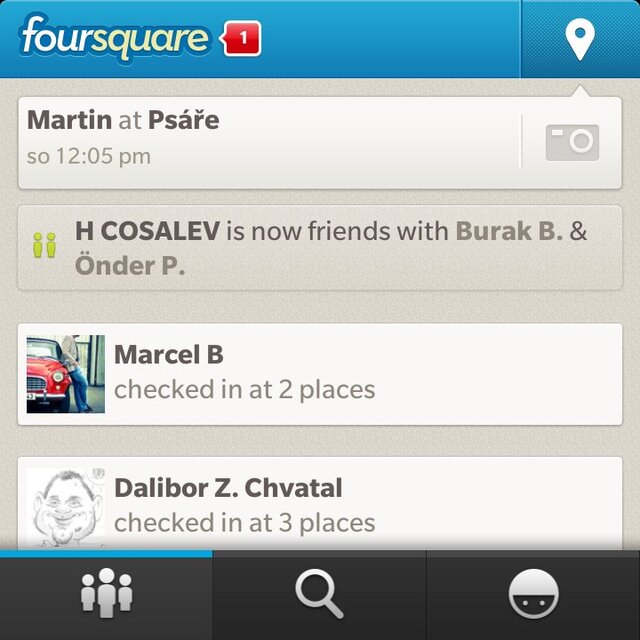
Task: Open the check-in location pin
Action: 580,40
